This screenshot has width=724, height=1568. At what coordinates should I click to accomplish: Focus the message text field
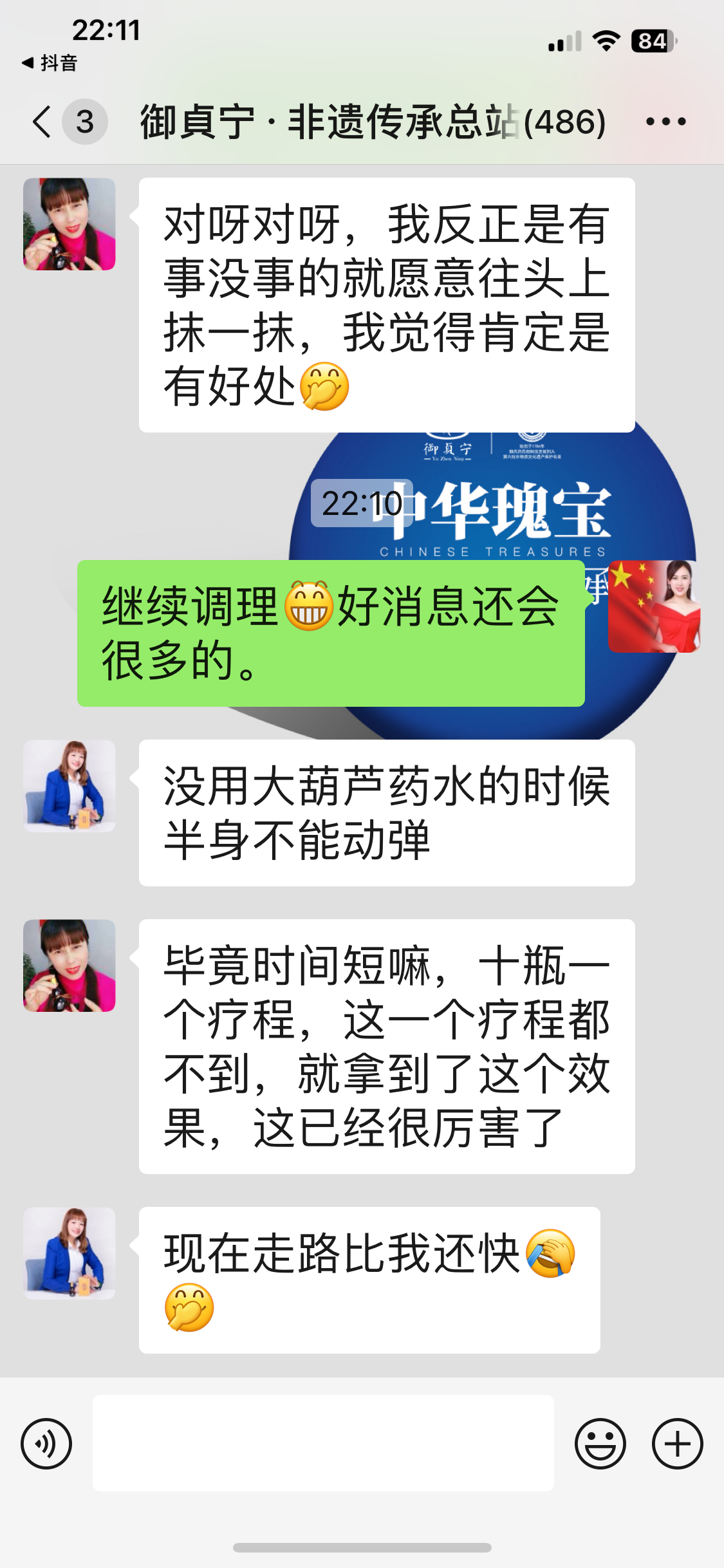[323, 1443]
